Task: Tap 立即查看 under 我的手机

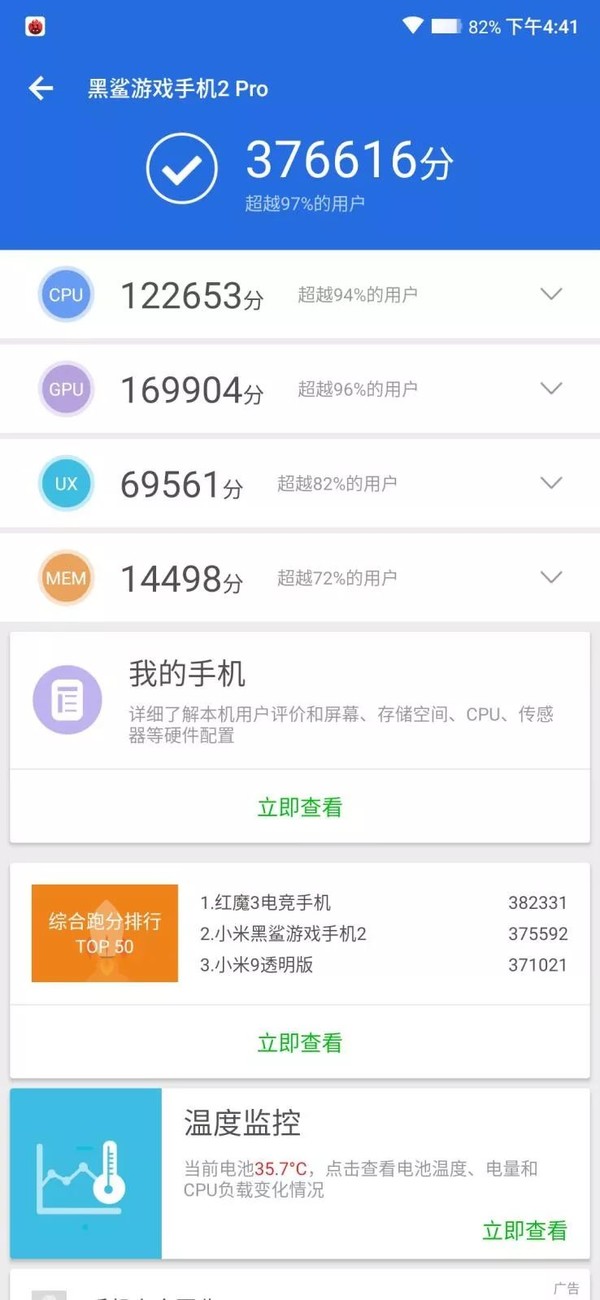Action: pos(300,807)
